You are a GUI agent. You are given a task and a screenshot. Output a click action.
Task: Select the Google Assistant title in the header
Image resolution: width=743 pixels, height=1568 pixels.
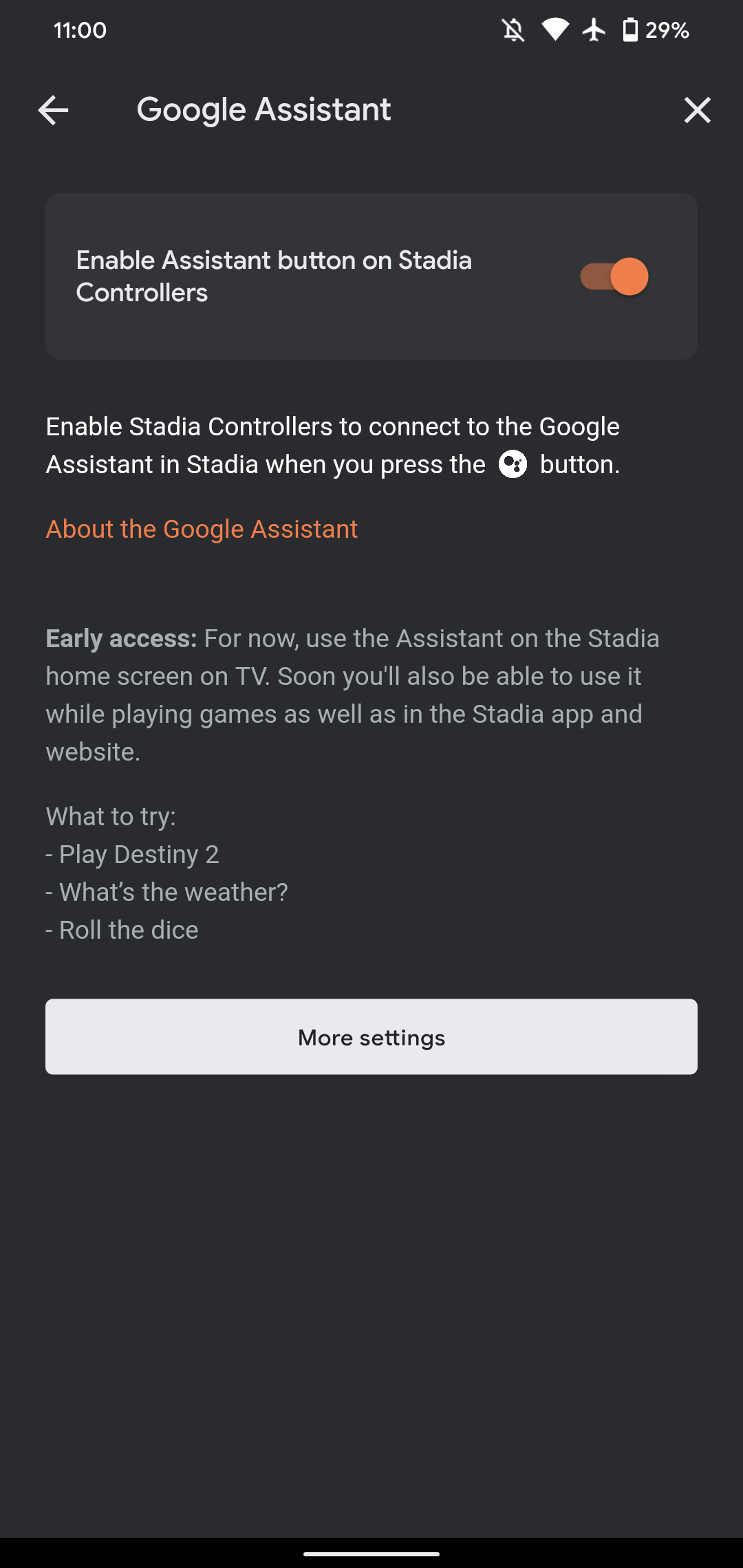click(264, 109)
